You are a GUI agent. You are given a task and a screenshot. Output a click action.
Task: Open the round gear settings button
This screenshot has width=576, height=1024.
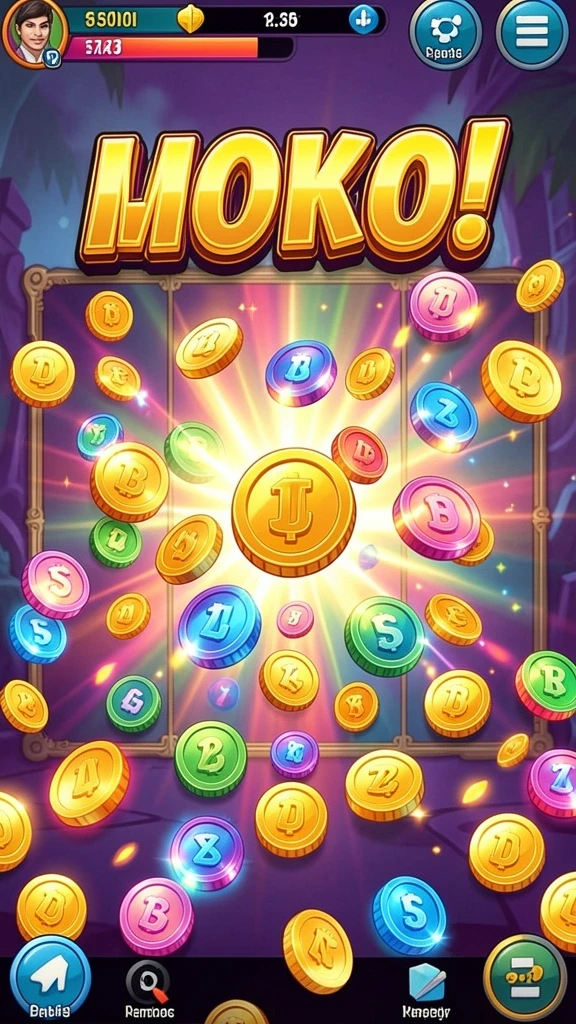coord(445,33)
